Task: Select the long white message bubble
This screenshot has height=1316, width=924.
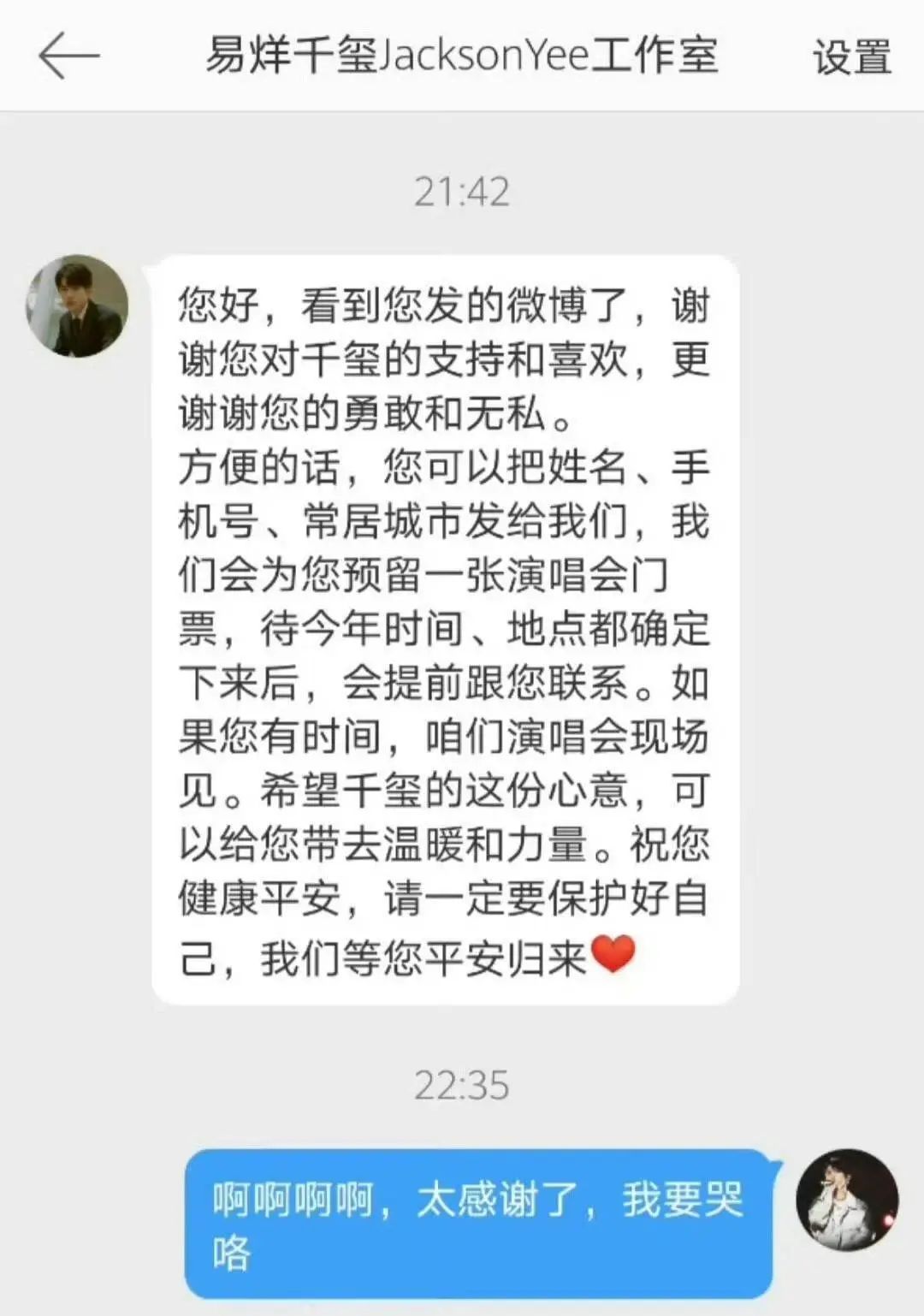Action: [x=445, y=625]
